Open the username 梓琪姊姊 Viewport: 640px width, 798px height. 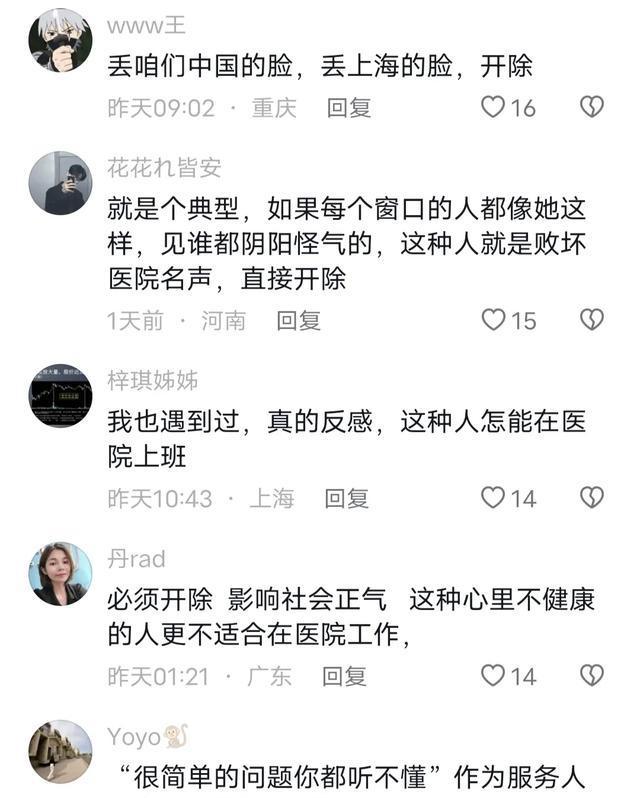pos(152,380)
